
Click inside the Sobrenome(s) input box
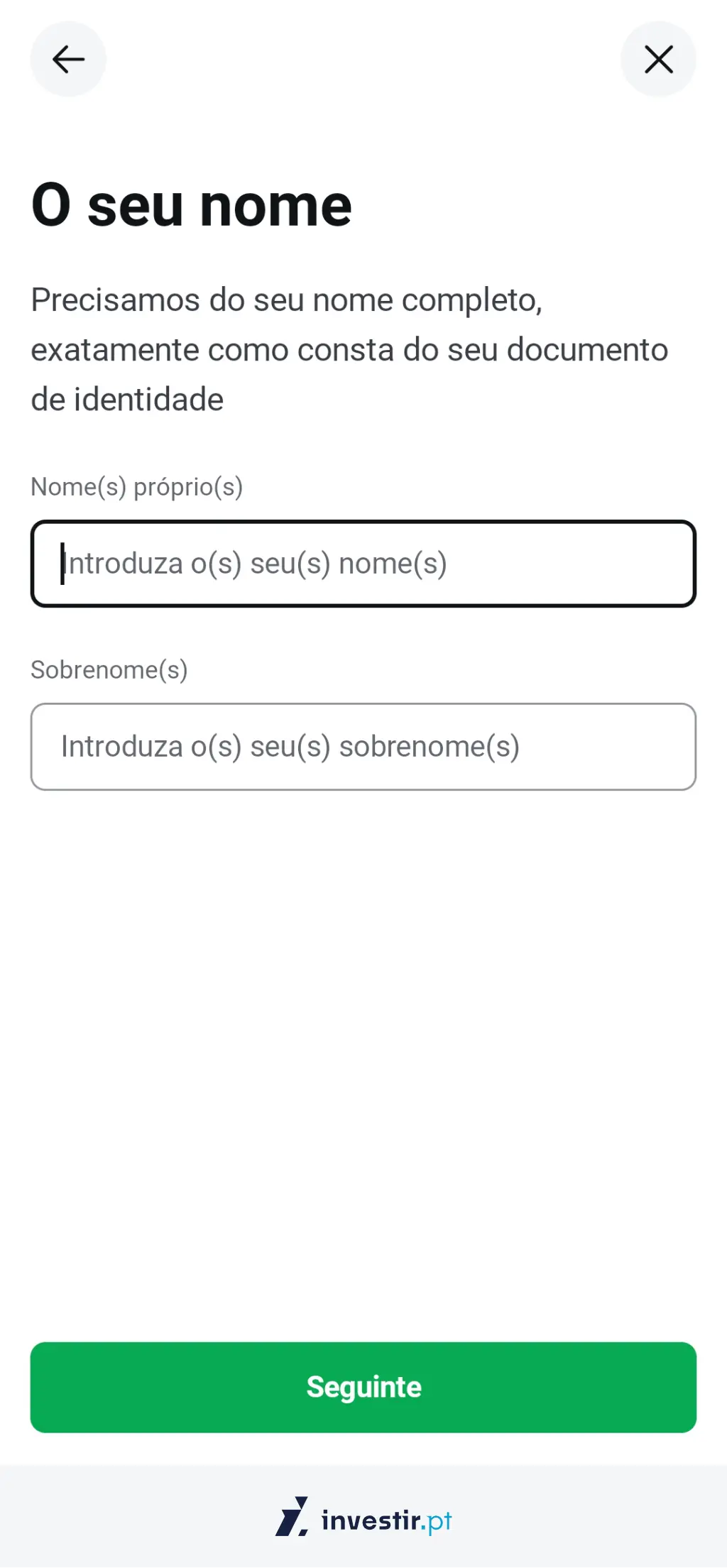coord(363,746)
